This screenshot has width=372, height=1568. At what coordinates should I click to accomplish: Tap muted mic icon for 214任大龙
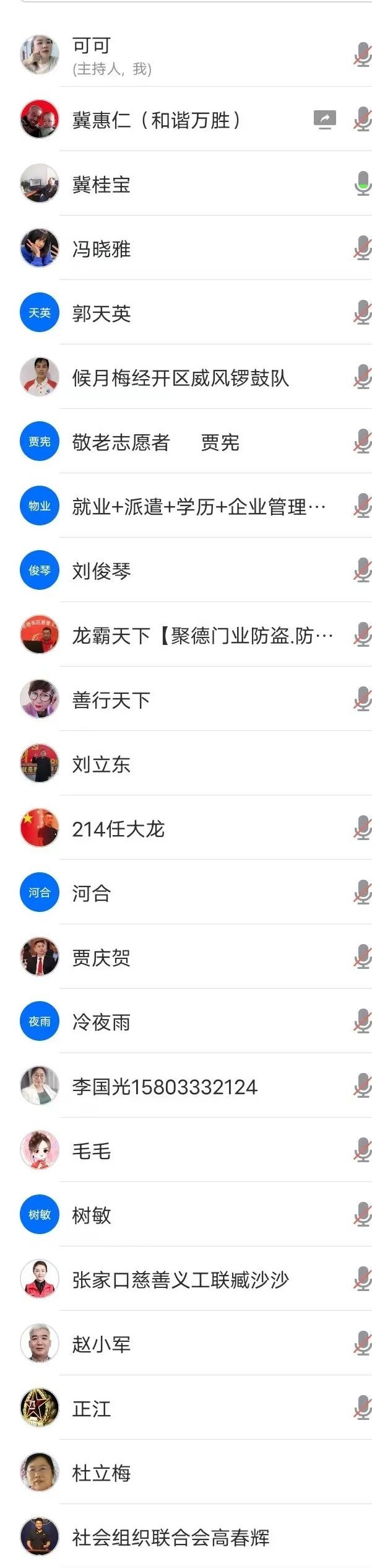pos(362,828)
